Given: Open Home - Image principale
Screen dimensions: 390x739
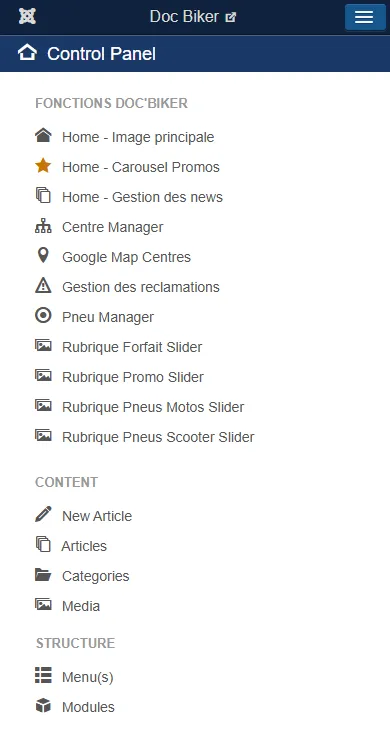Looking at the screenshot, I should pyautogui.click(x=124, y=137).
